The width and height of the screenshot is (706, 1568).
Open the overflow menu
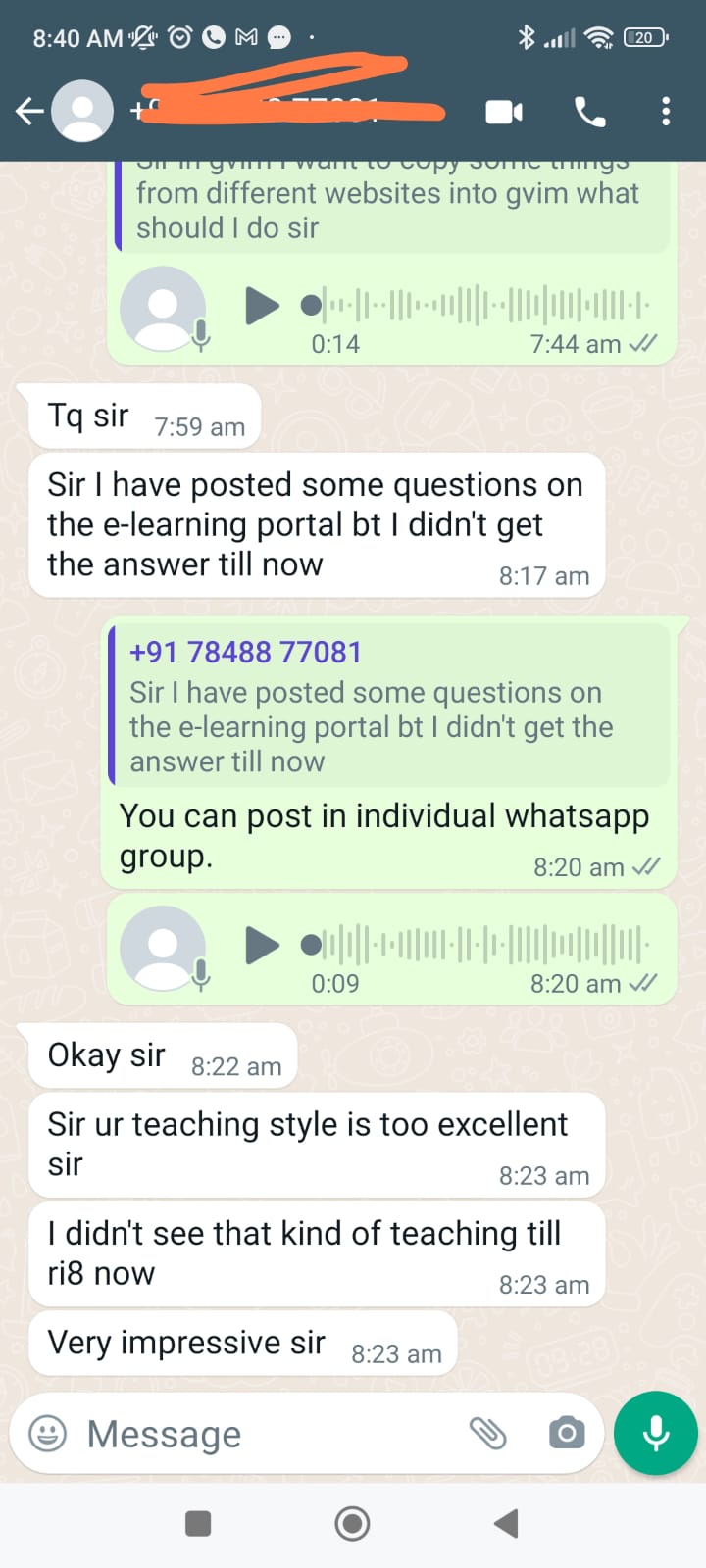click(666, 111)
